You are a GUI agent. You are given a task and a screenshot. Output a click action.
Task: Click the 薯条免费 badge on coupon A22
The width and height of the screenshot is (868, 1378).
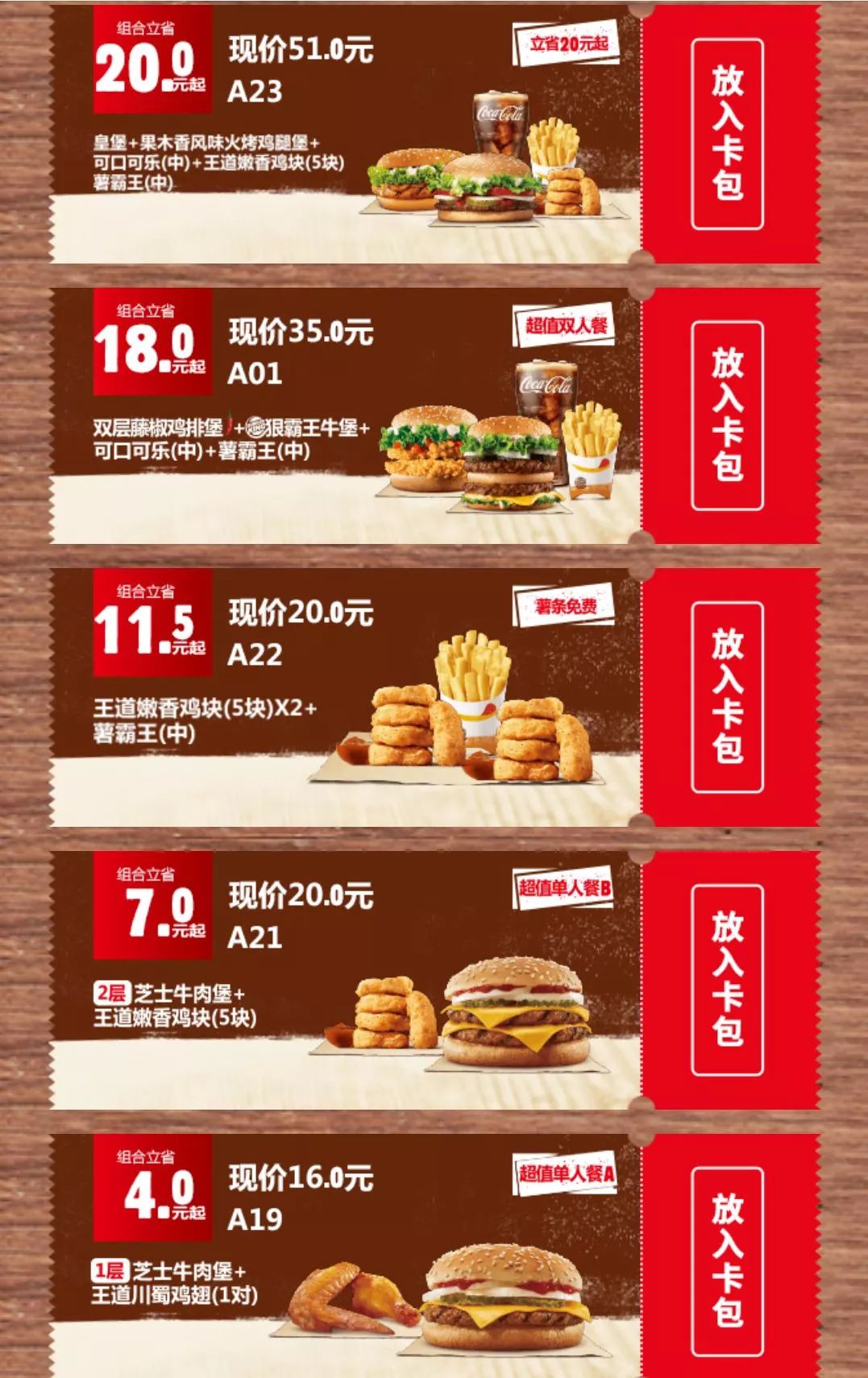(565, 604)
